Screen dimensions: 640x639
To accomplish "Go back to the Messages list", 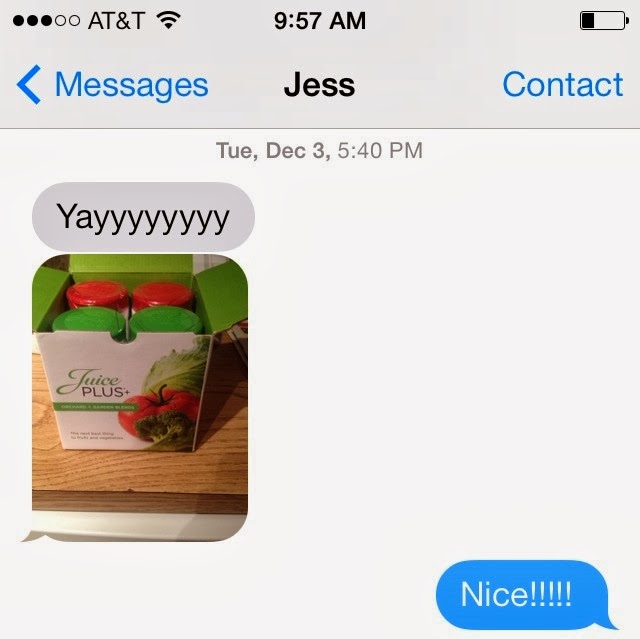I will point(112,86).
